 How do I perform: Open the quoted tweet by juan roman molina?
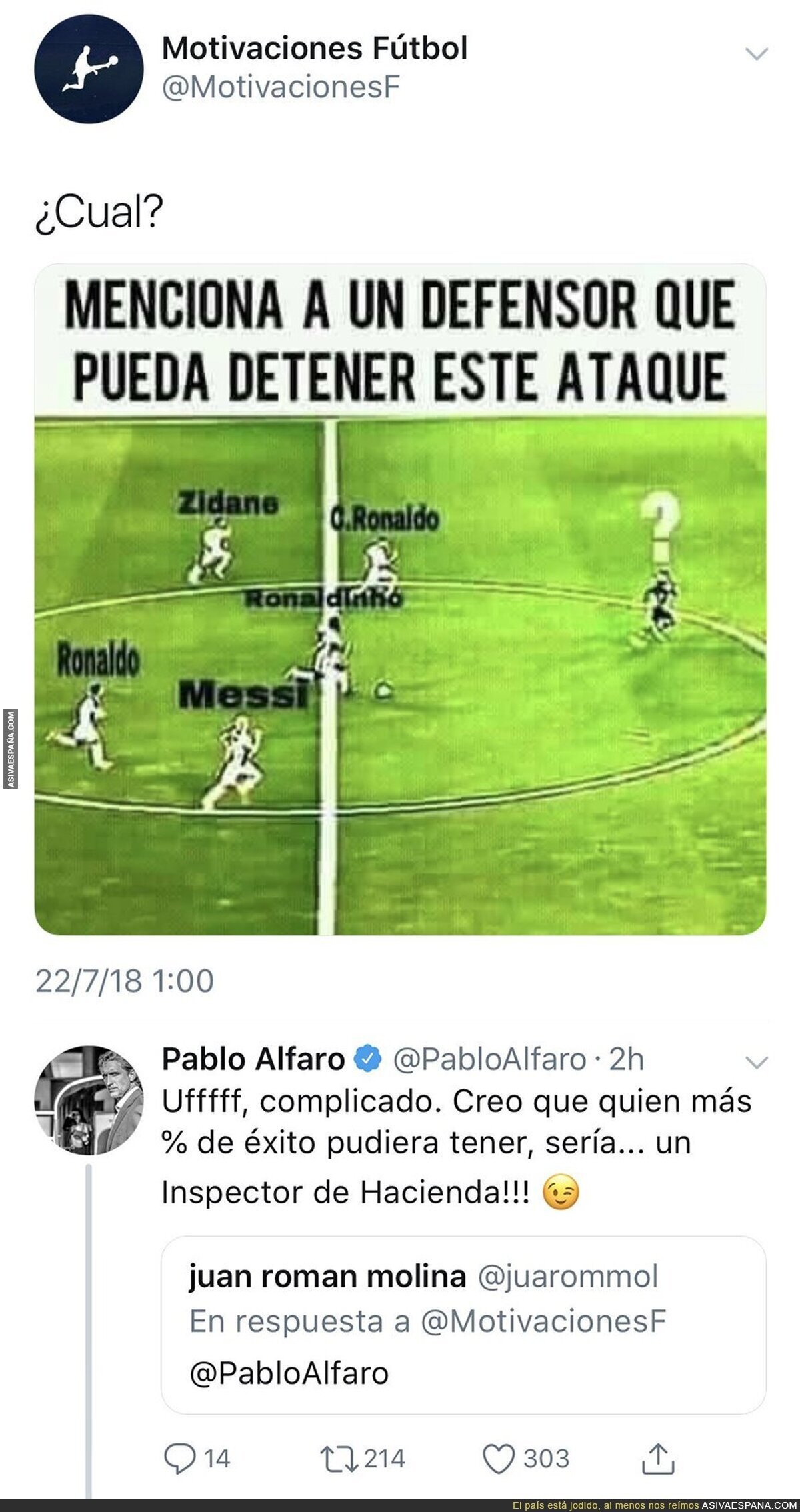point(463,1325)
